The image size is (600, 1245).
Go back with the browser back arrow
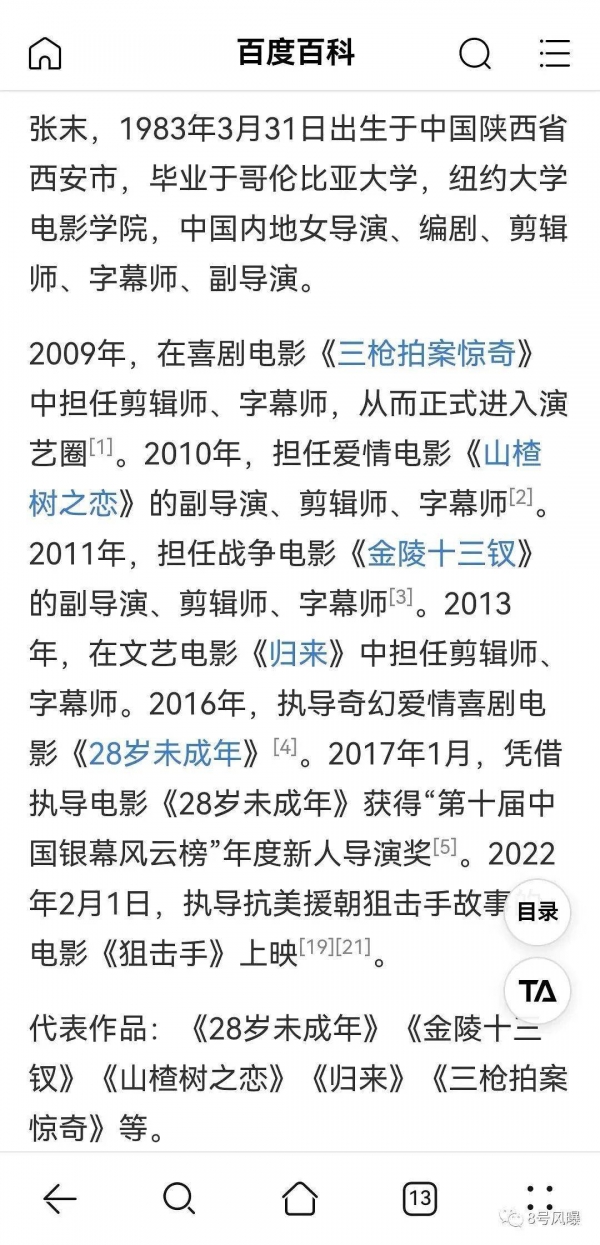[60, 1197]
